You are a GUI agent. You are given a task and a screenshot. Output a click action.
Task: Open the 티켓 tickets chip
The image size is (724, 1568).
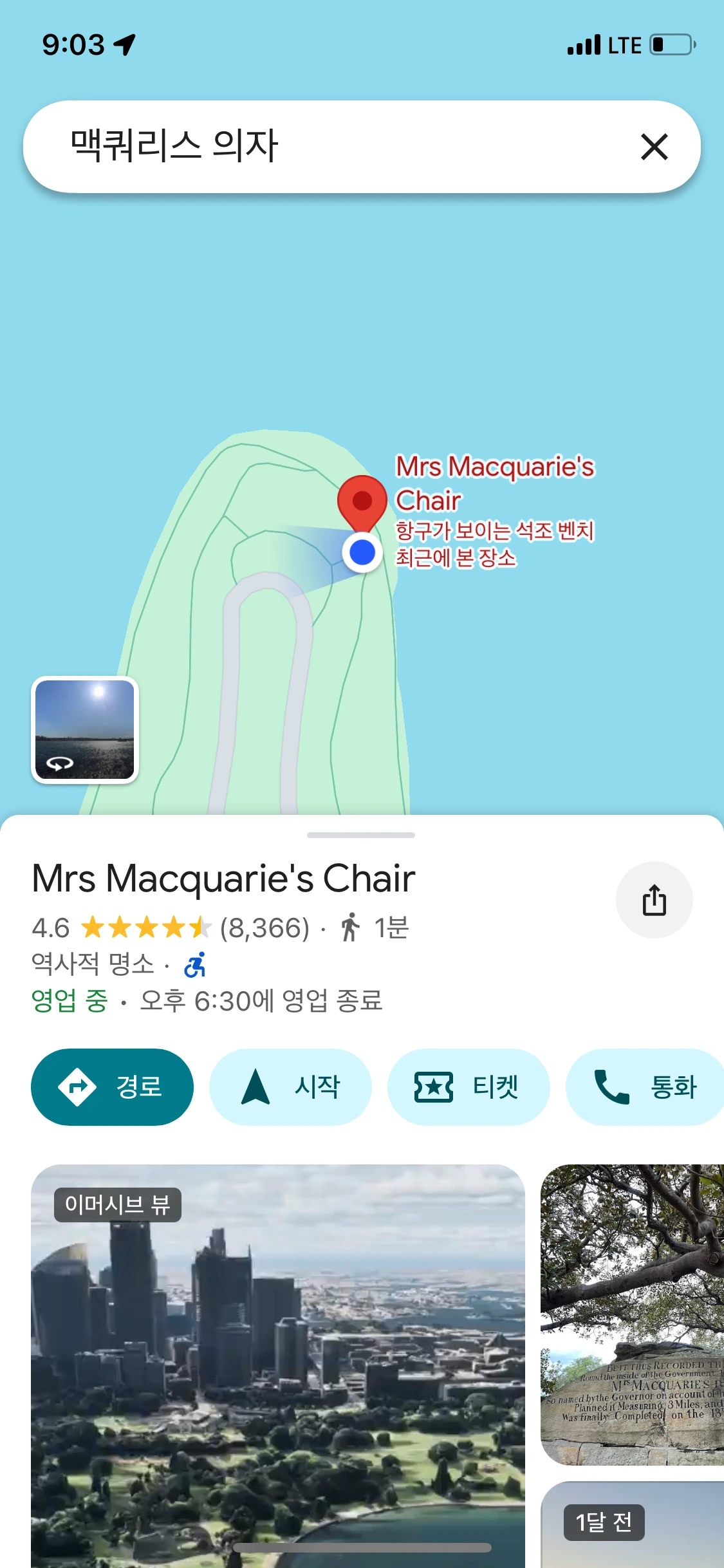[469, 1087]
